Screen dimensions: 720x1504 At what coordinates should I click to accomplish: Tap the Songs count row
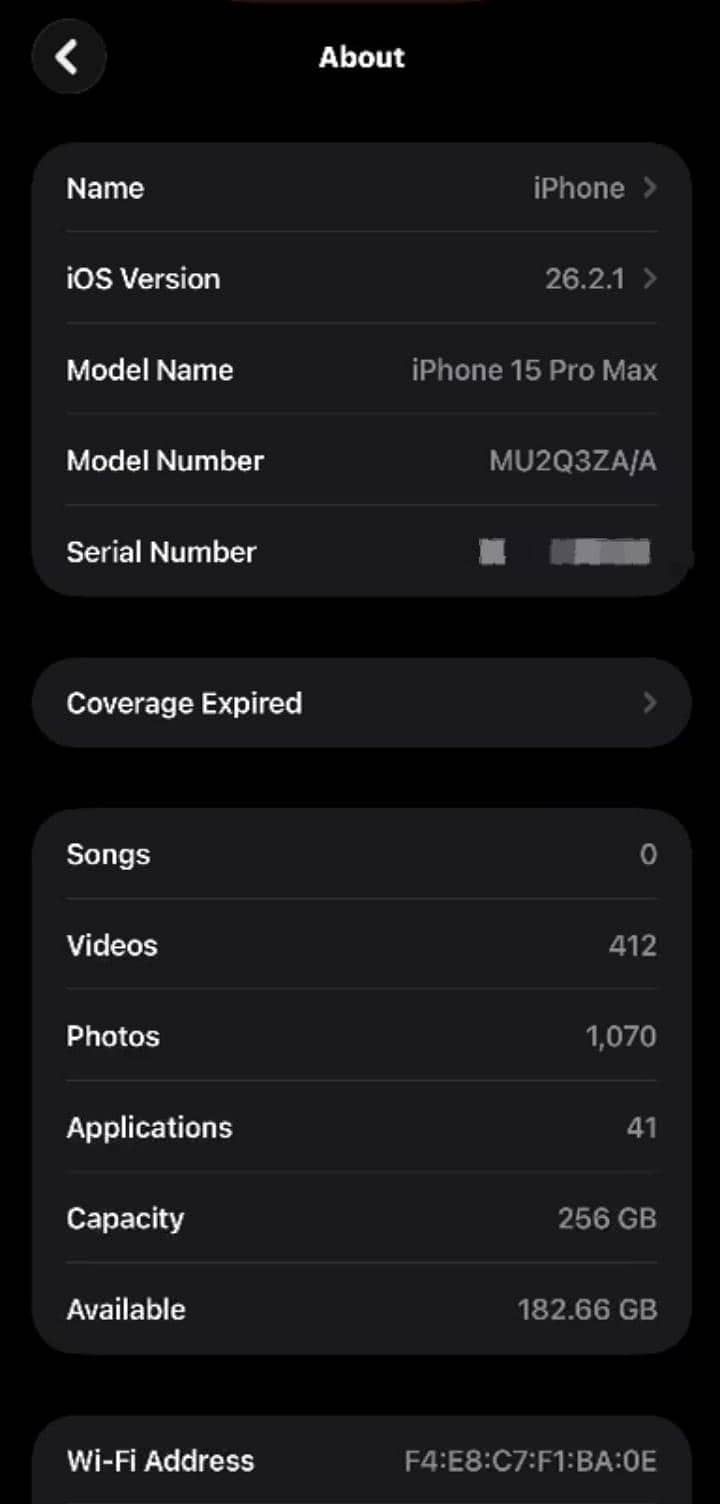(x=360, y=854)
